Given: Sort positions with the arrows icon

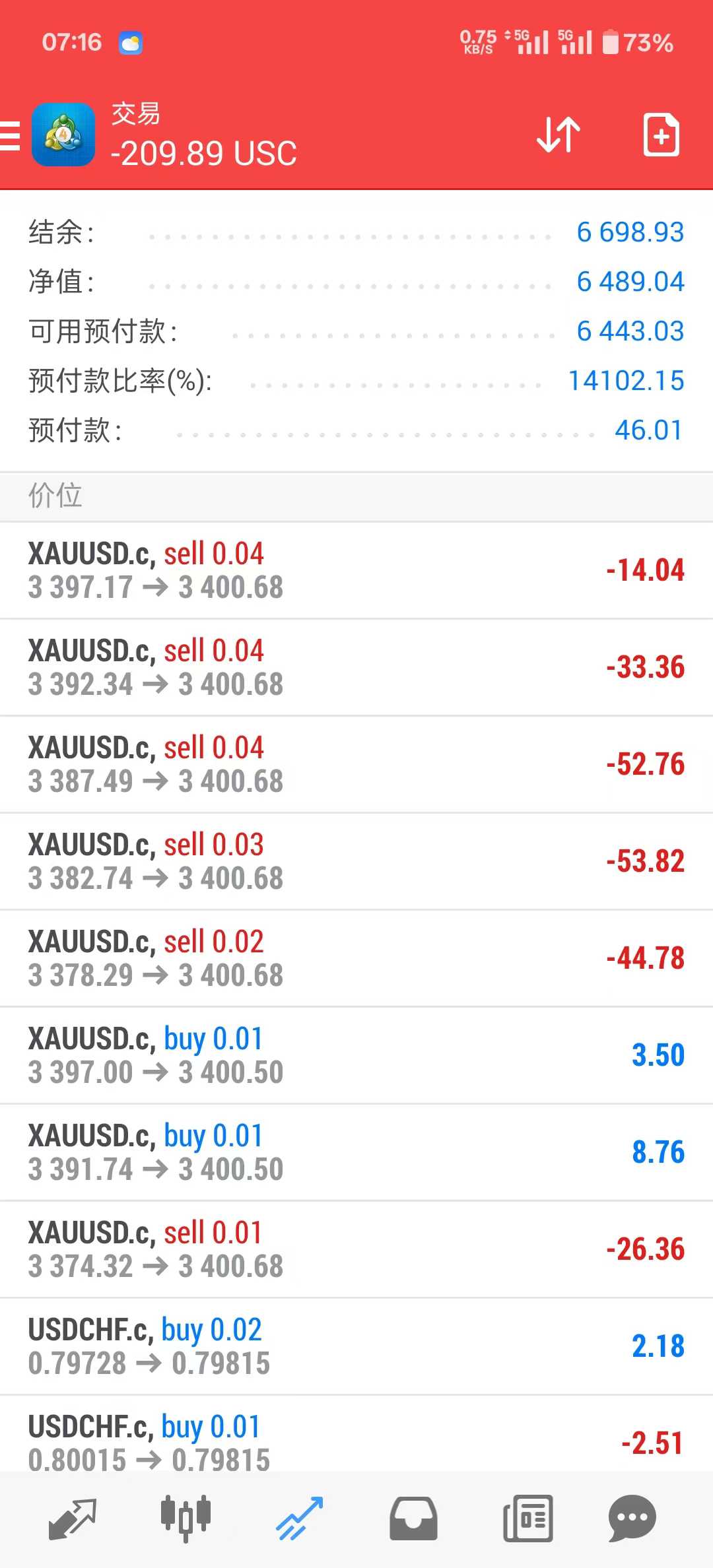Looking at the screenshot, I should tap(559, 135).
